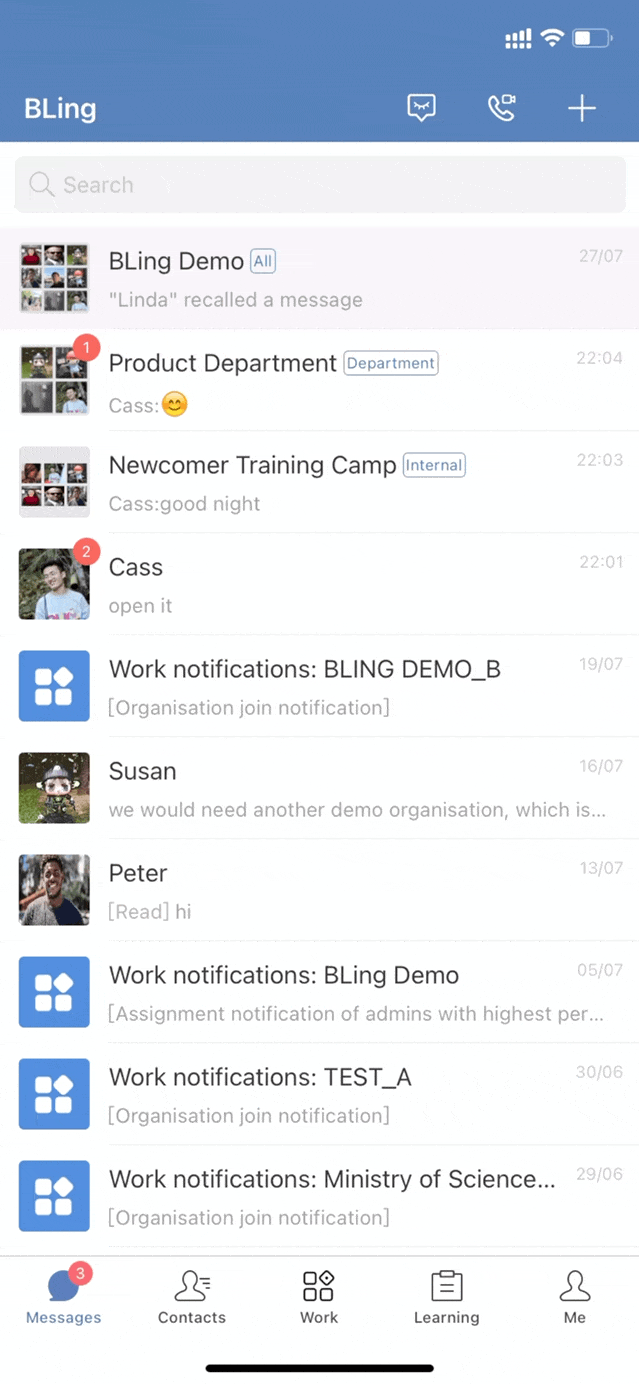Open the chat with Cass
639x1384 pixels.
point(320,584)
